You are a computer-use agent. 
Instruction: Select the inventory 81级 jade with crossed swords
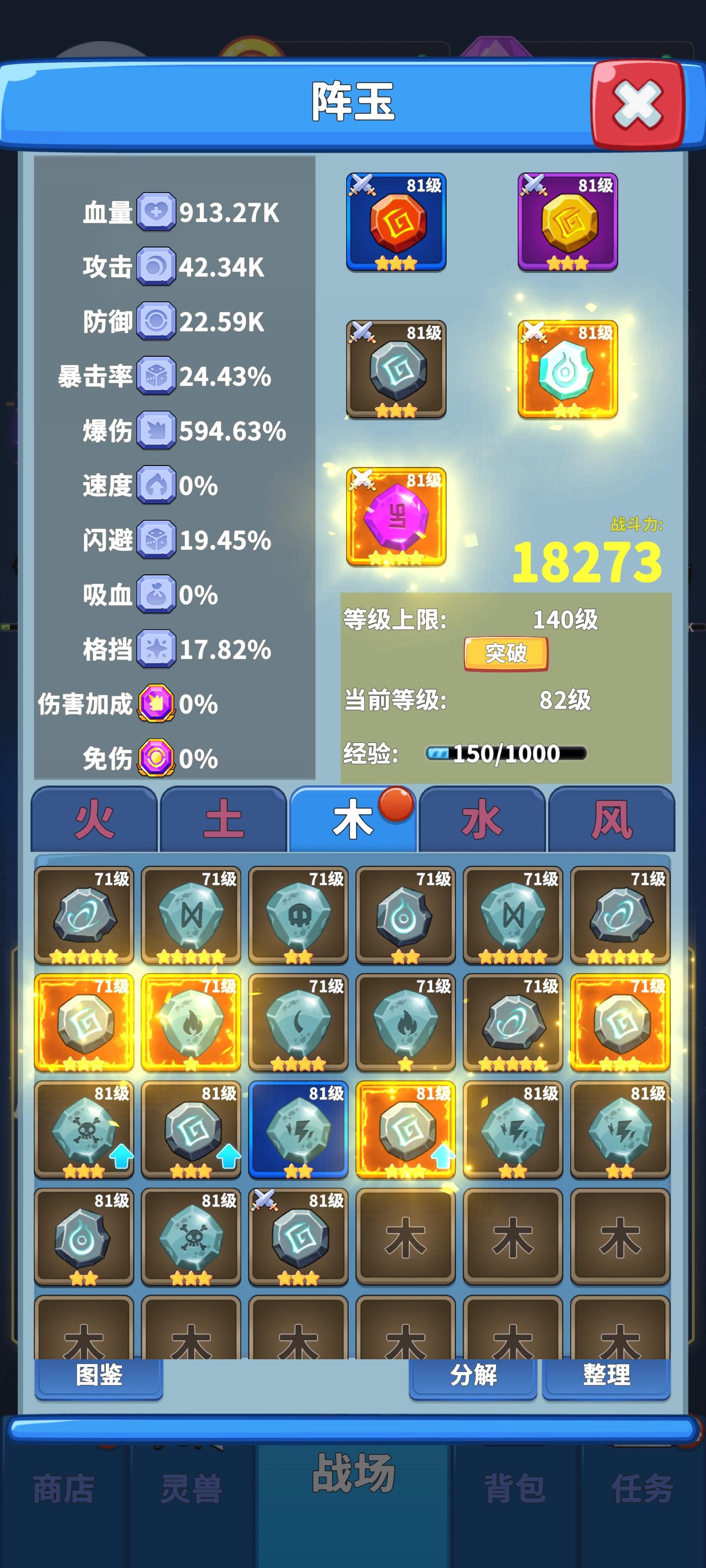tap(299, 1236)
